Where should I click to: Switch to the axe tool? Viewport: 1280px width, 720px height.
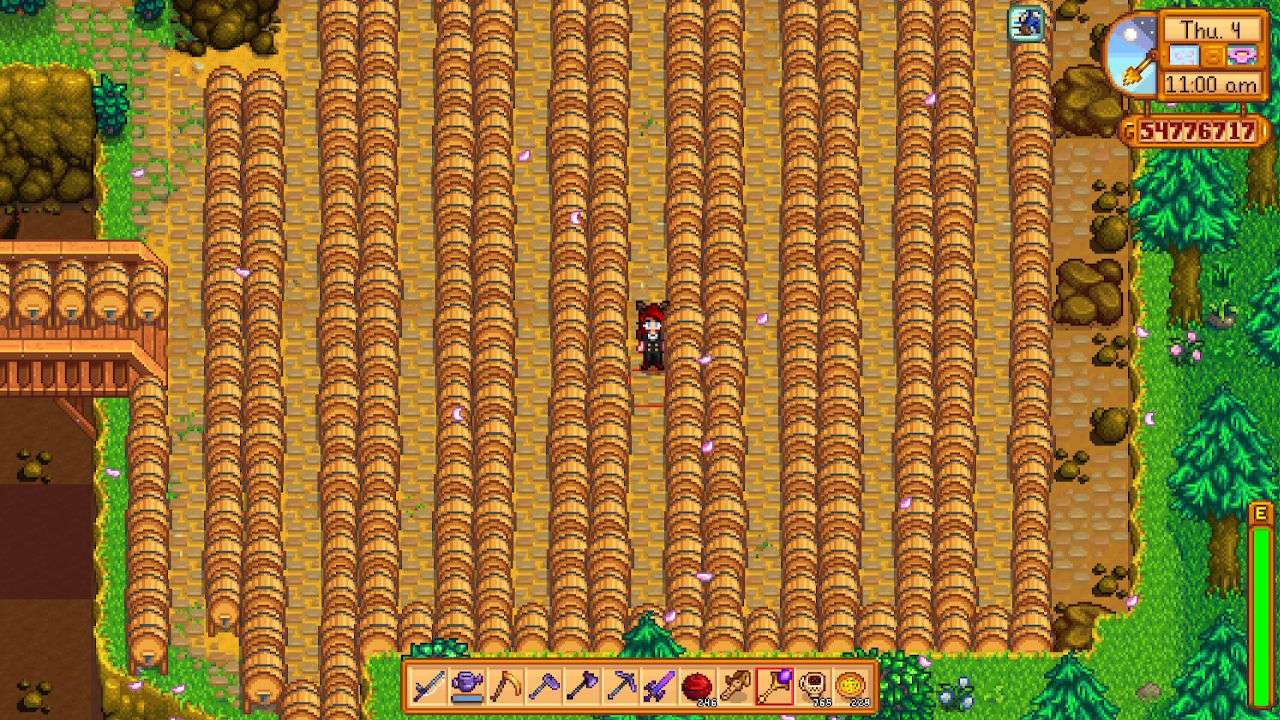(x=580, y=686)
